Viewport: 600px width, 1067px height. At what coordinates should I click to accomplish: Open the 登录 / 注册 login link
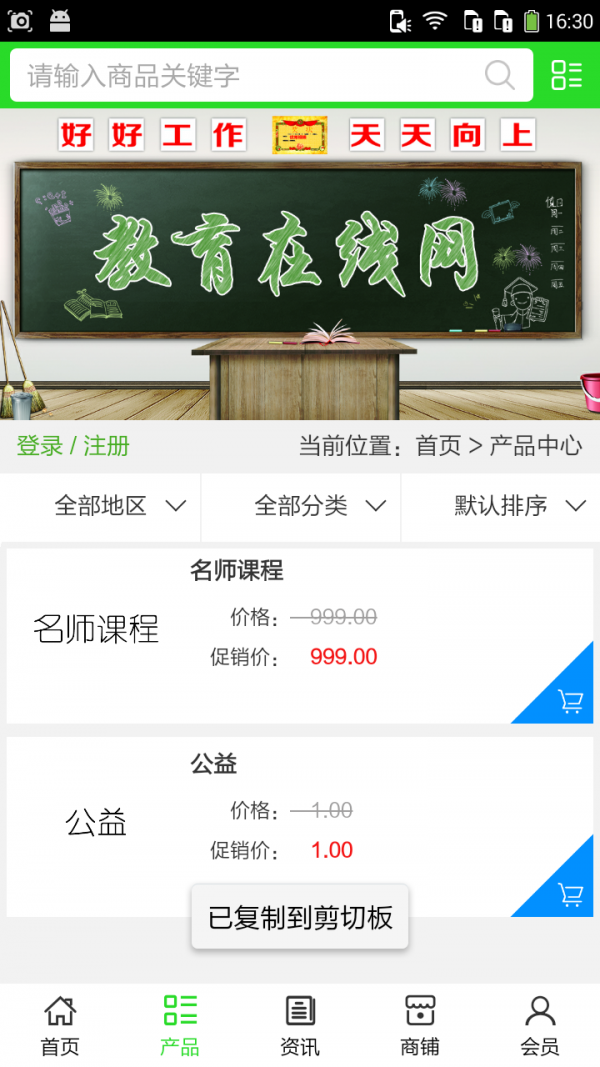click(73, 446)
